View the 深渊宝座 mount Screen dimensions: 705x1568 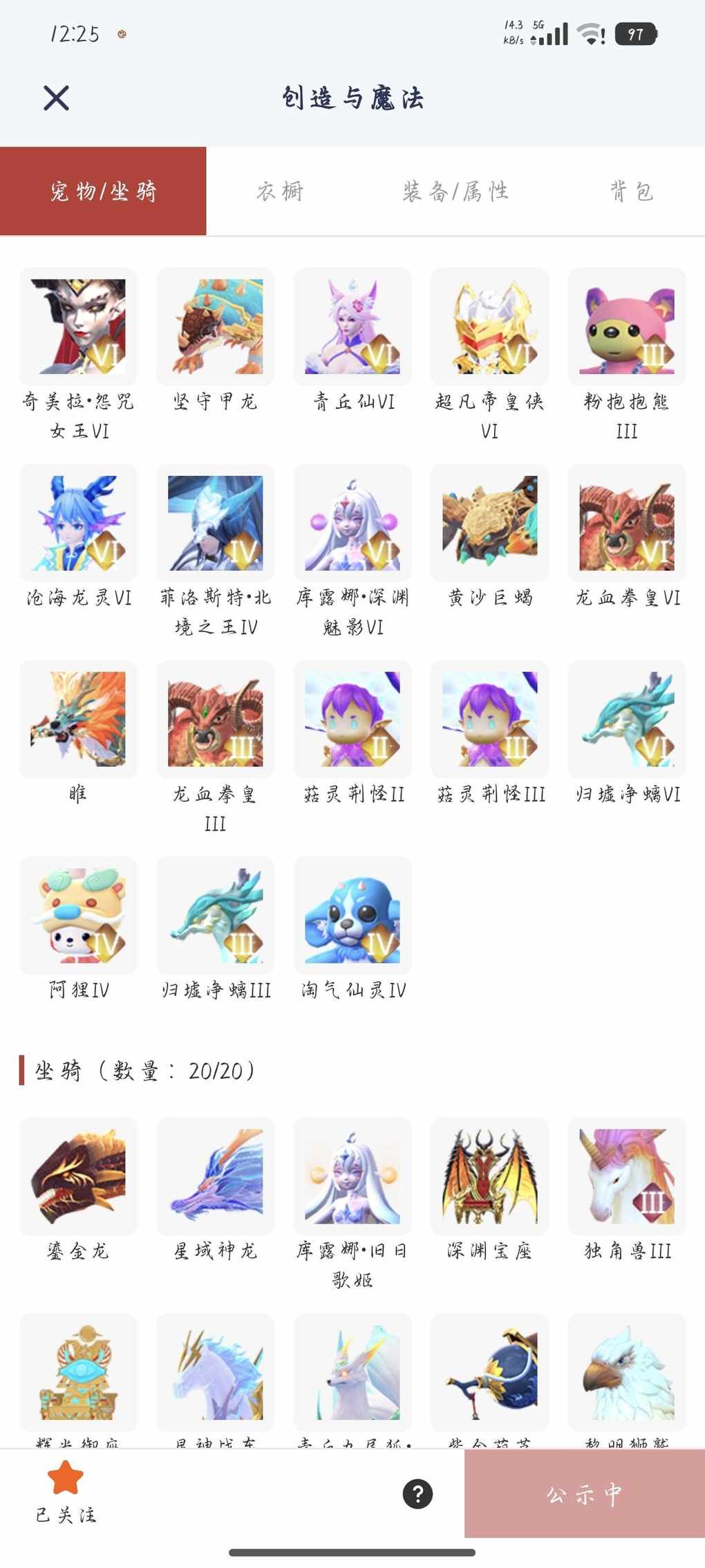489,1176
